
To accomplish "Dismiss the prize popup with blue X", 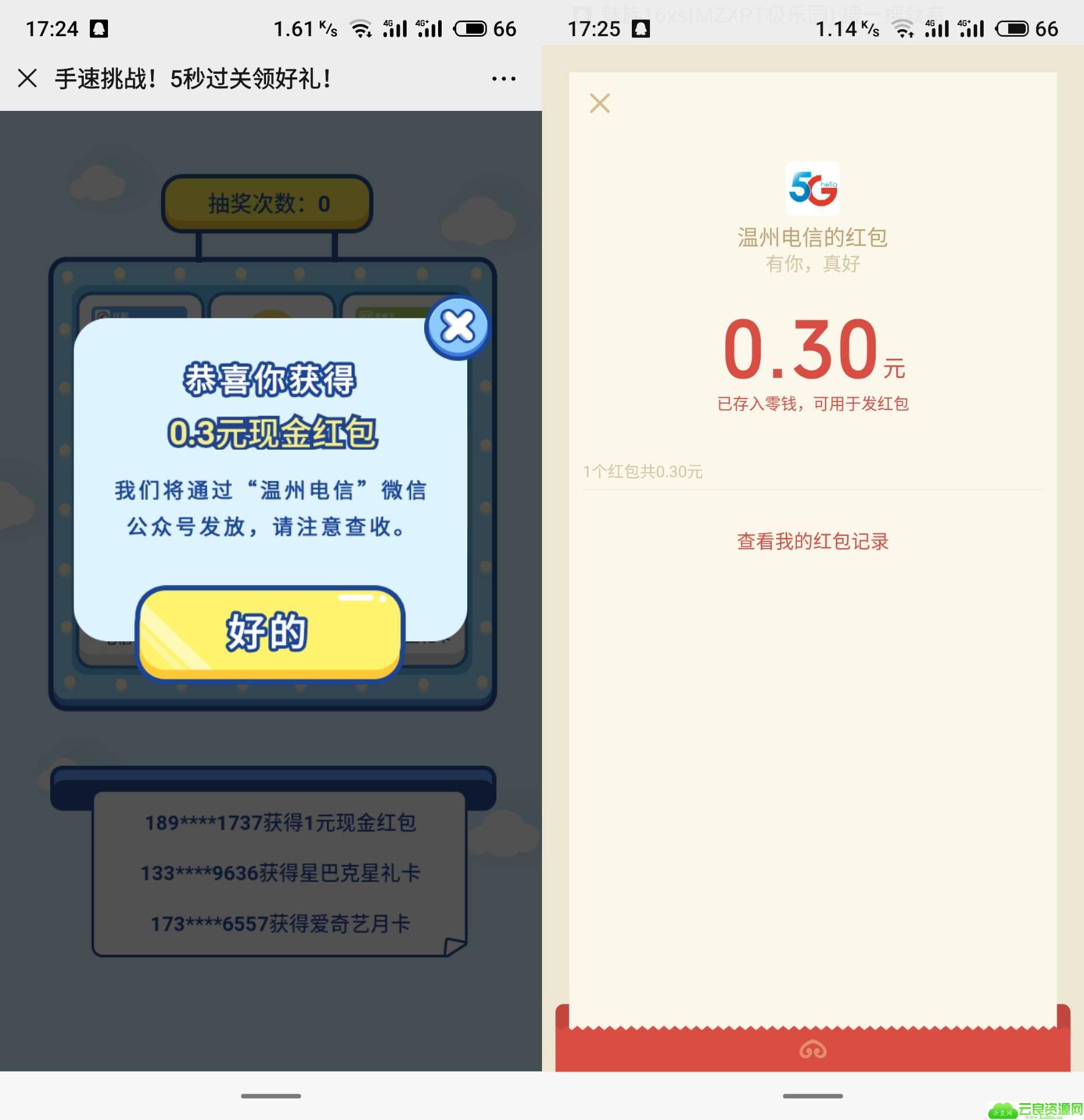I will point(457,327).
